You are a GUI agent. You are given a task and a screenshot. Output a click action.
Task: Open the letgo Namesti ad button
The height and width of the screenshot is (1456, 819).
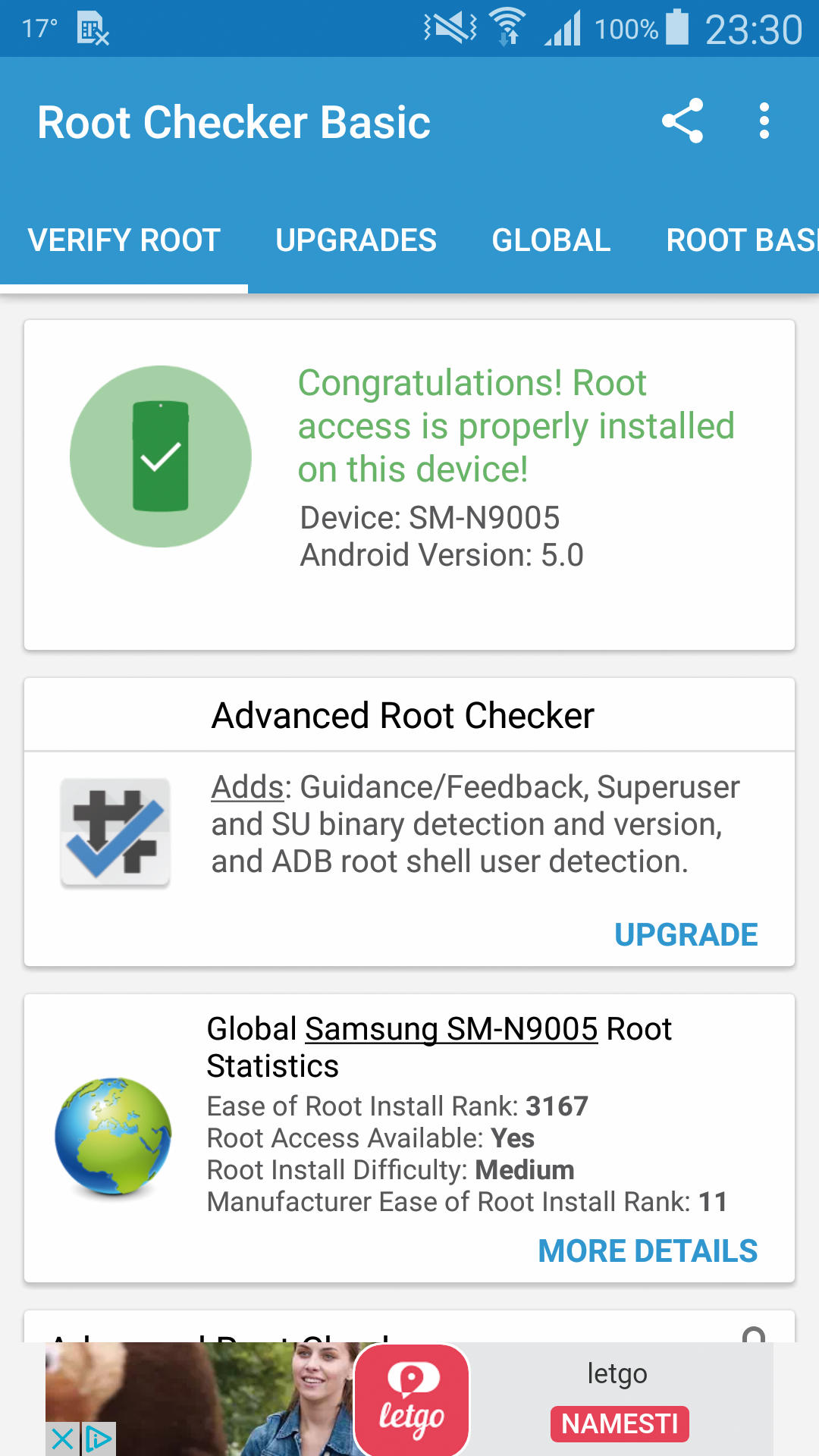pos(620,1423)
